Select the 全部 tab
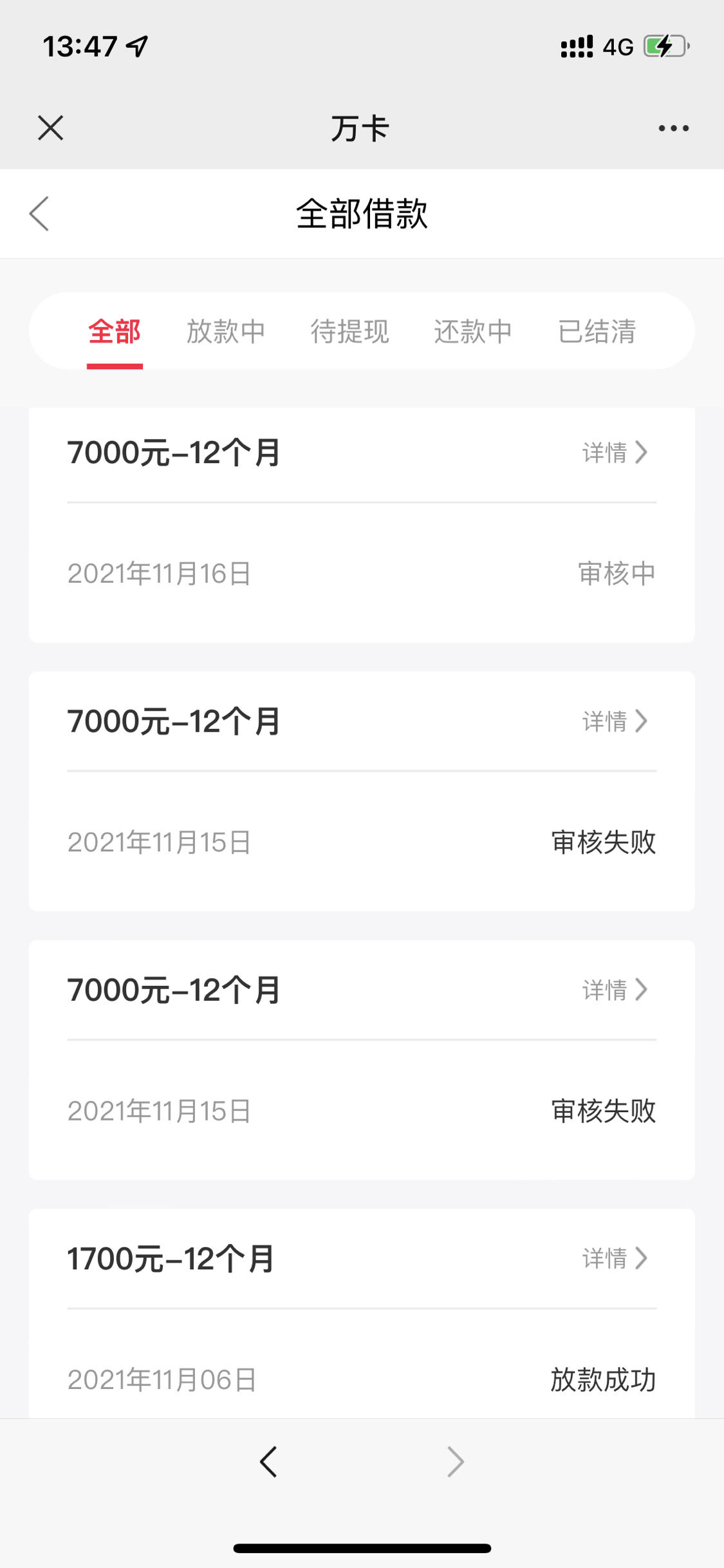Image resolution: width=724 pixels, height=1568 pixels. [x=115, y=332]
